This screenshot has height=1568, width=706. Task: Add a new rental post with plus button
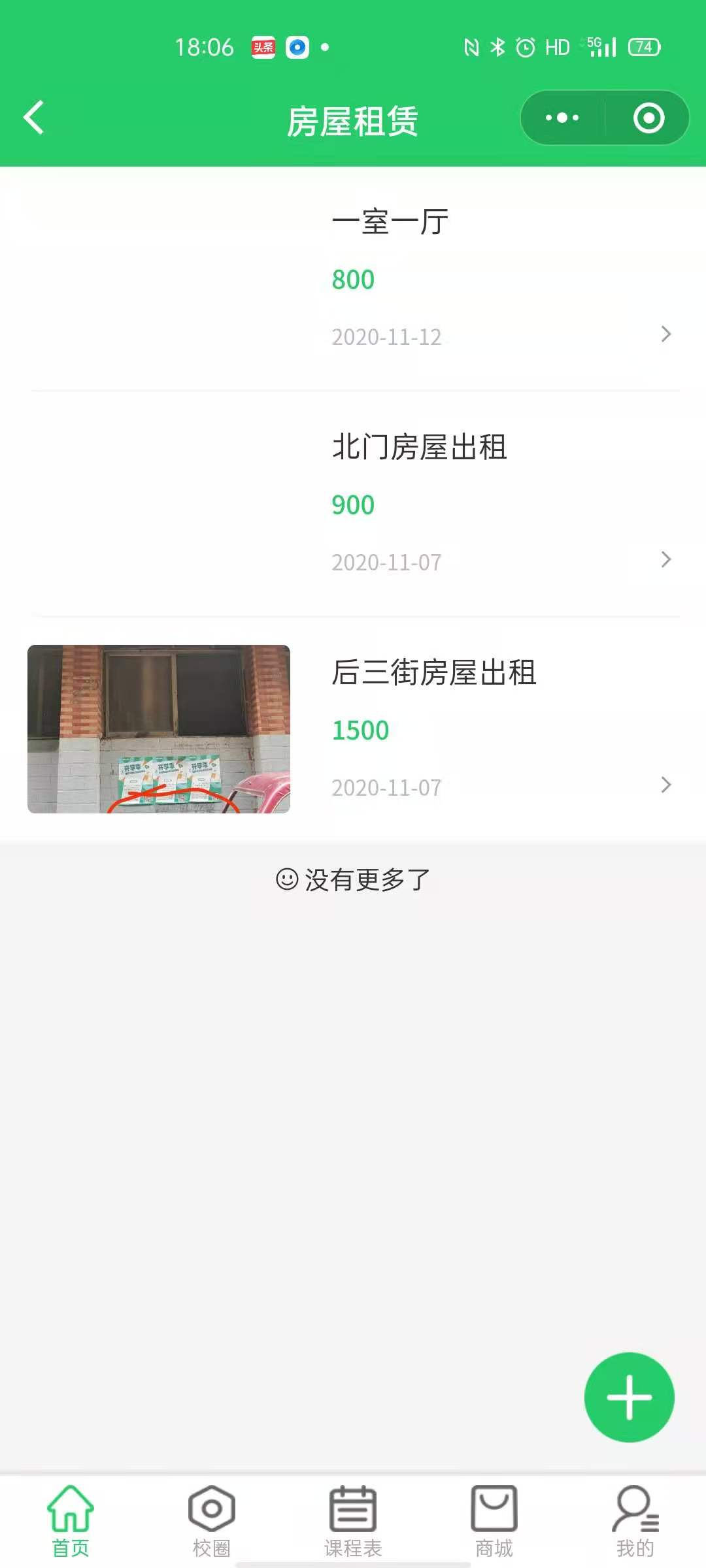coord(629,1397)
